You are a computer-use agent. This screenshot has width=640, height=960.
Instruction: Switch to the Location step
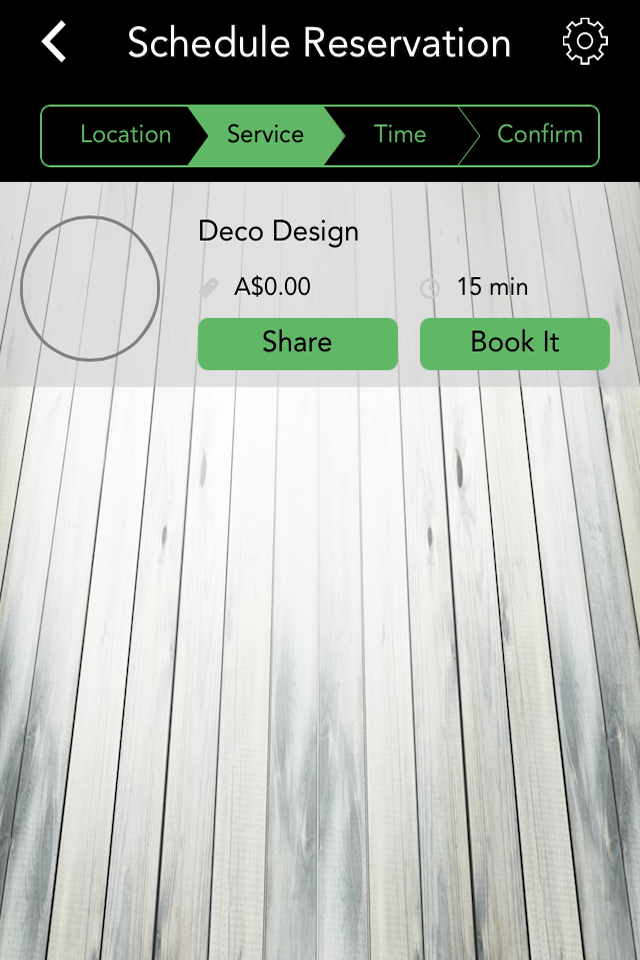[x=124, y=135]
